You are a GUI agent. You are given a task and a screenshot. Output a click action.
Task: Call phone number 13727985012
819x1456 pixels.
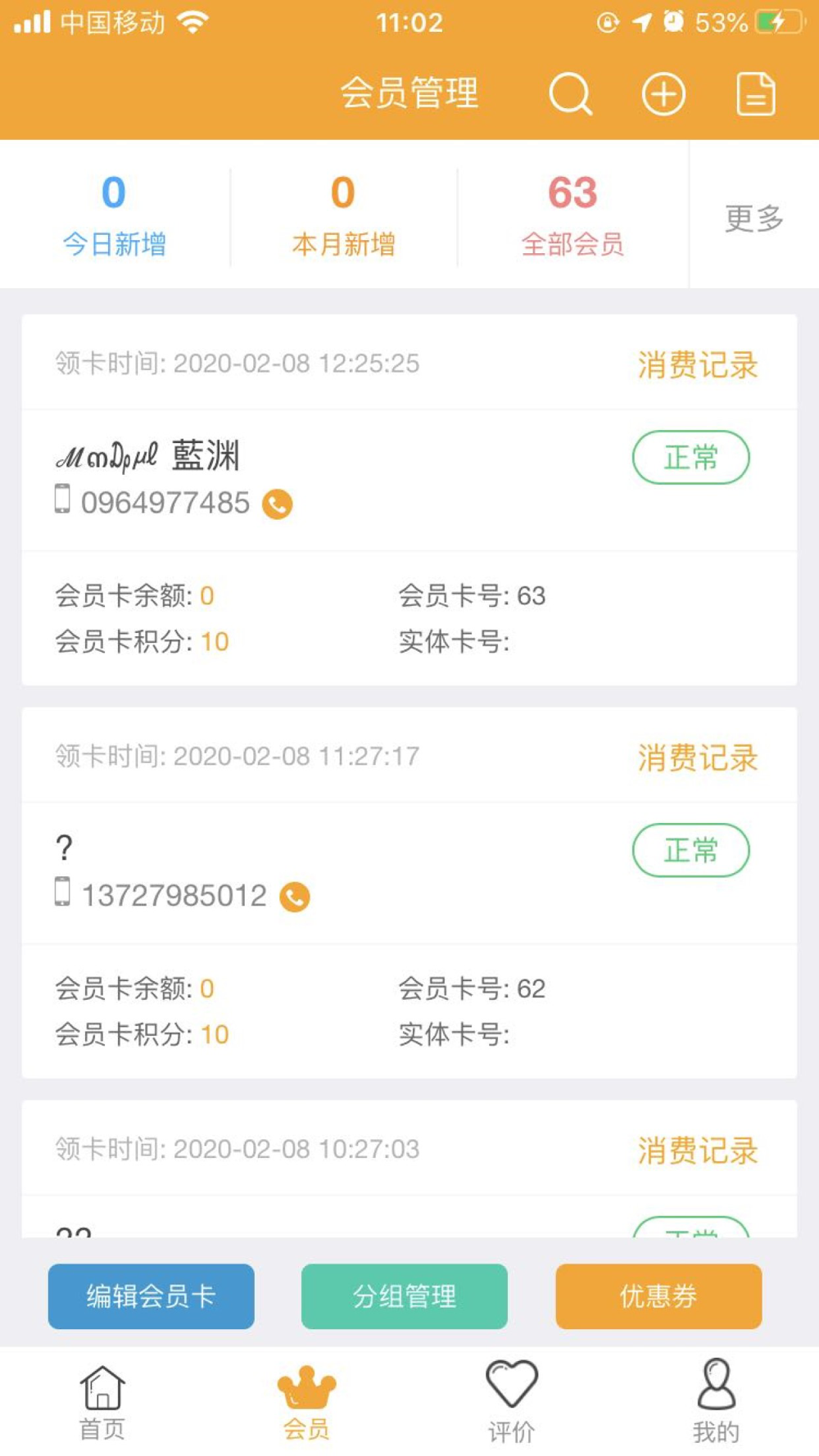coord(295,897)
